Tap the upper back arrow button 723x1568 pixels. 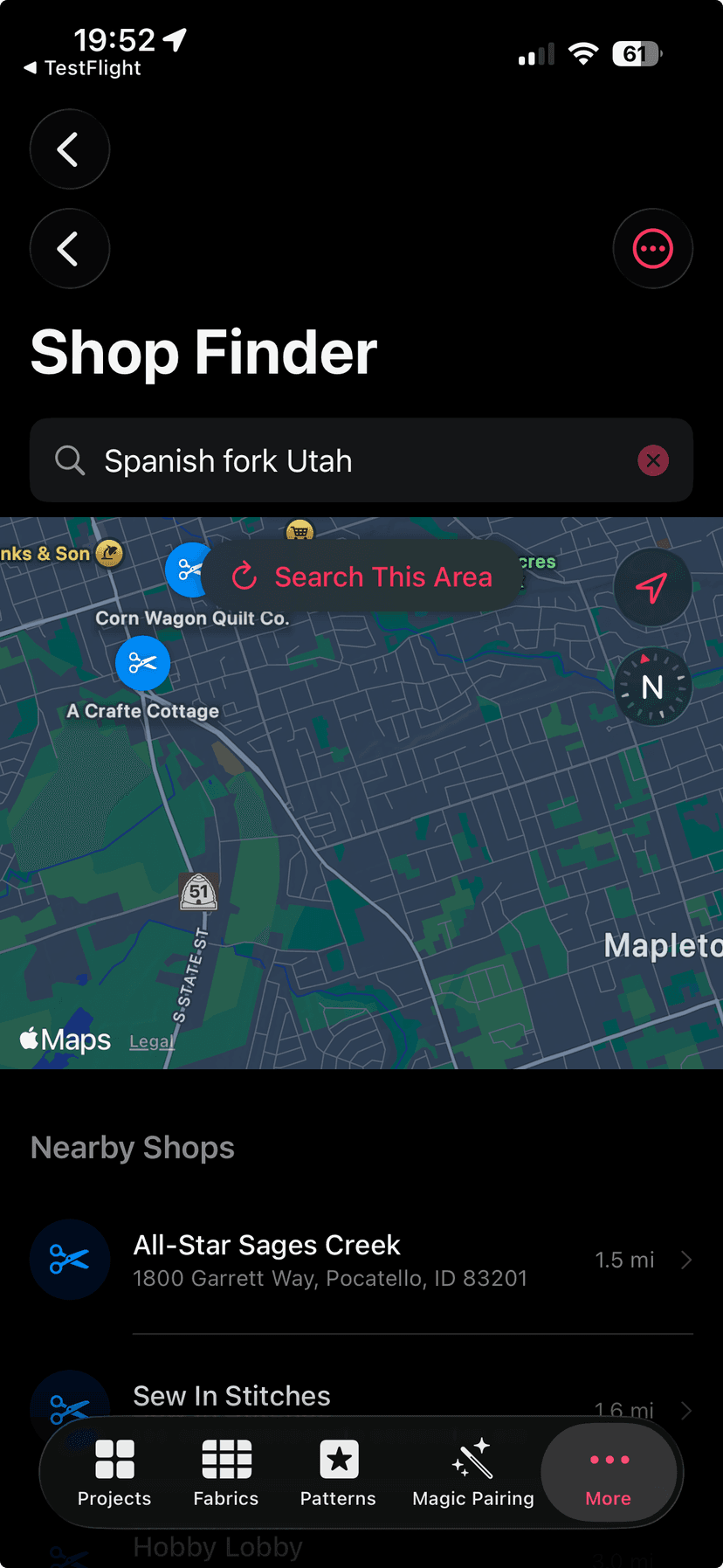coord(69,149)
